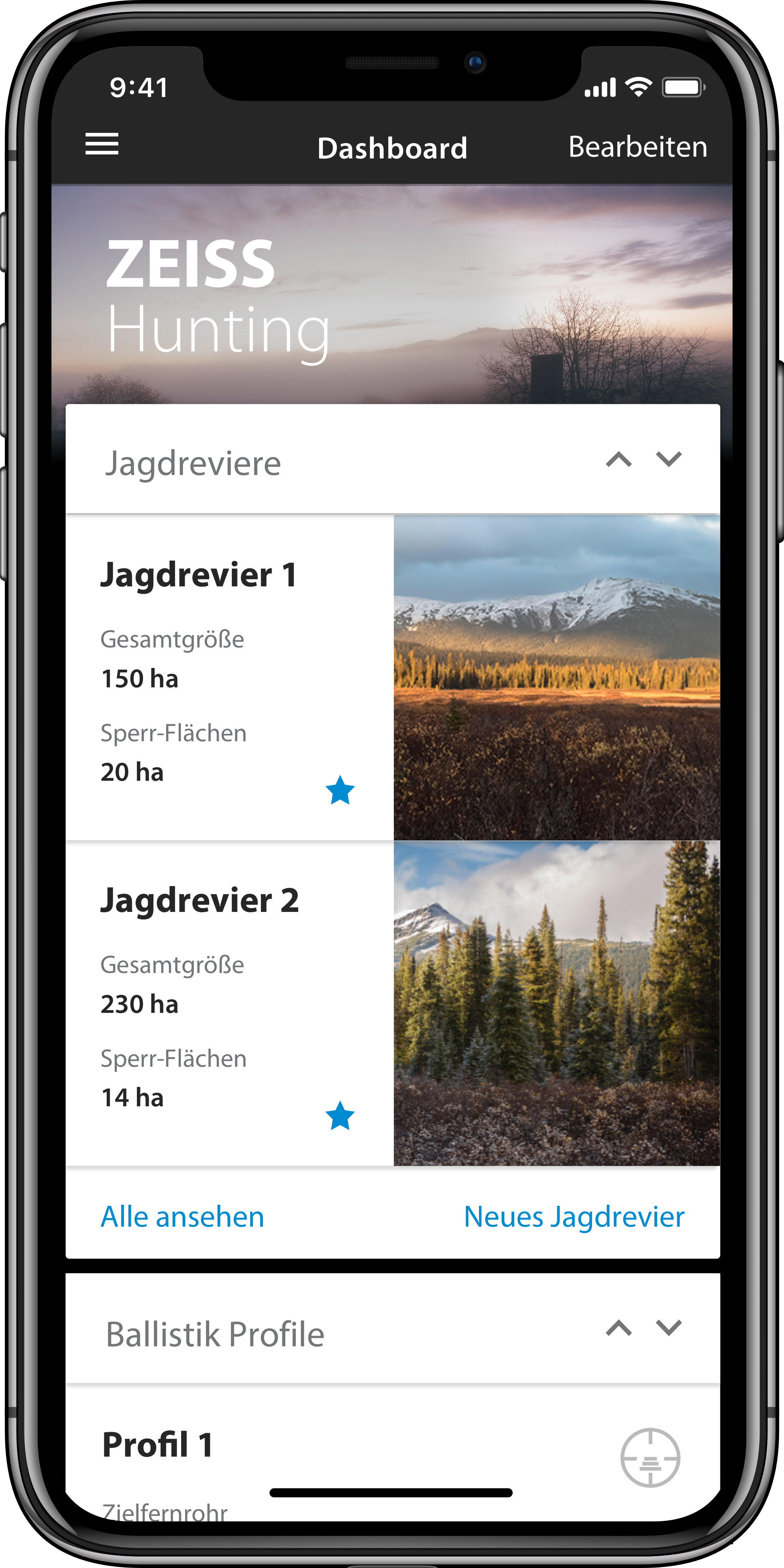
Task: Move the Ballistik Profile section up
Action: coord(618,1328)
